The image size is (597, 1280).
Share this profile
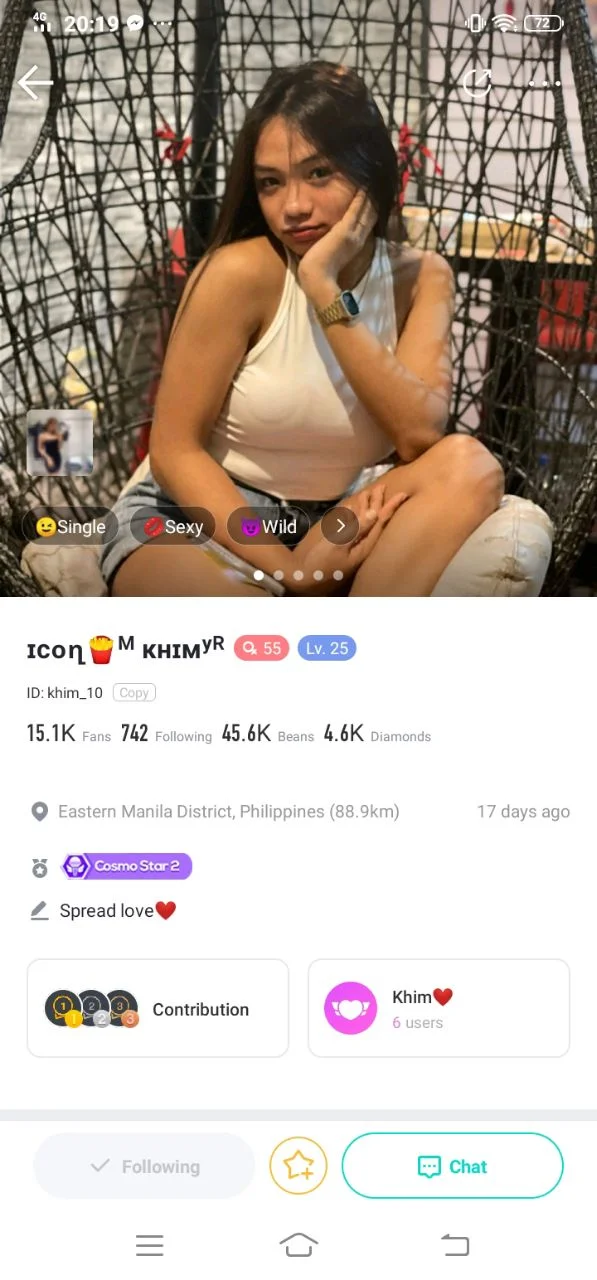pos(477,83)
